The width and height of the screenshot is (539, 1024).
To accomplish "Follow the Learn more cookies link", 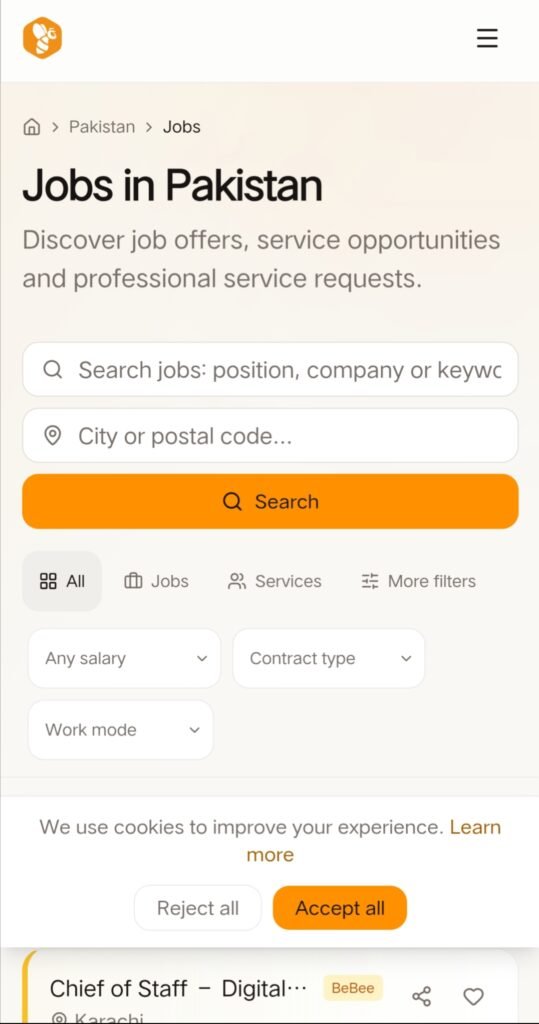I will (374, 841).
